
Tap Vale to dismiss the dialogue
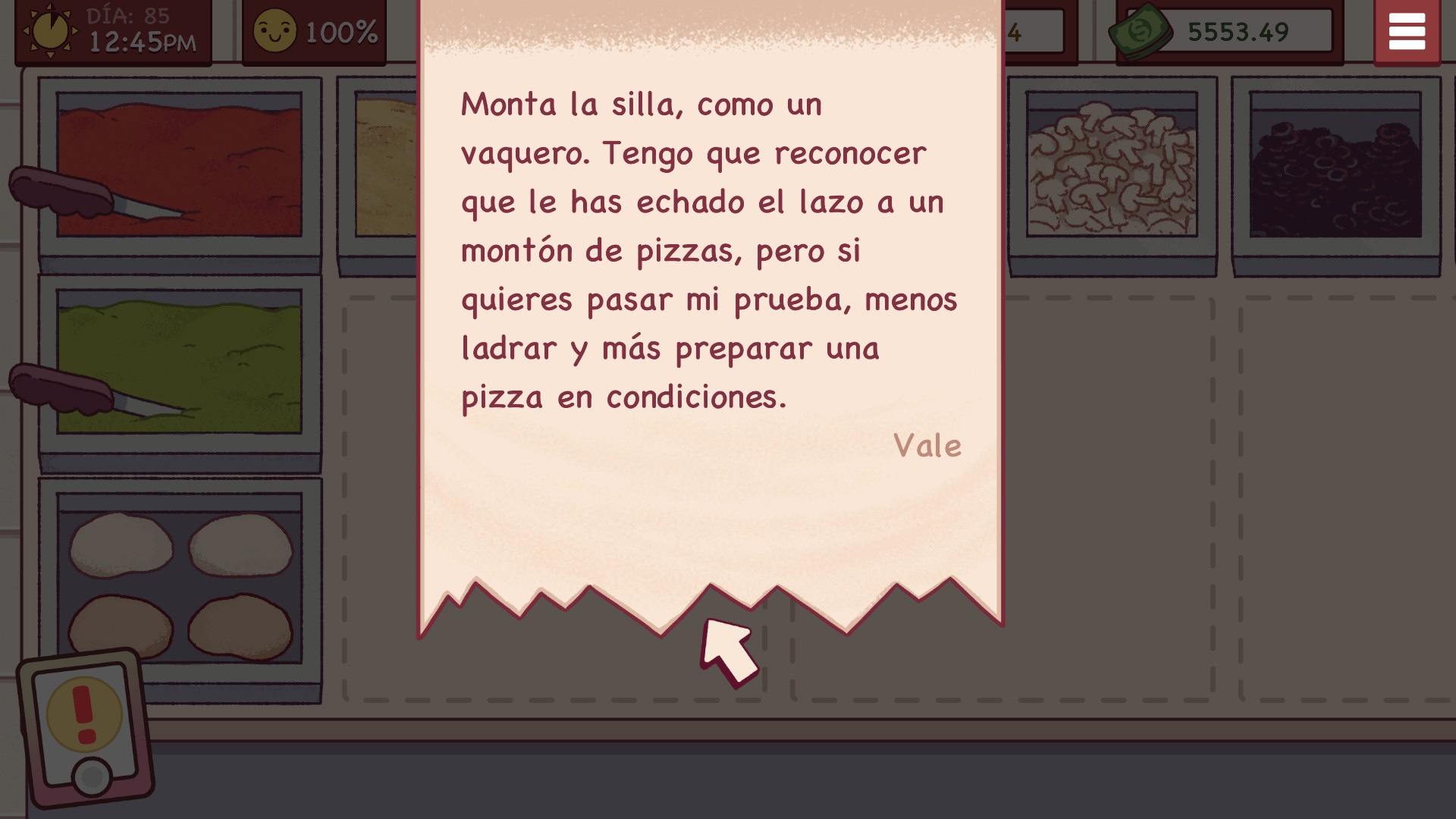pos(927,446)
